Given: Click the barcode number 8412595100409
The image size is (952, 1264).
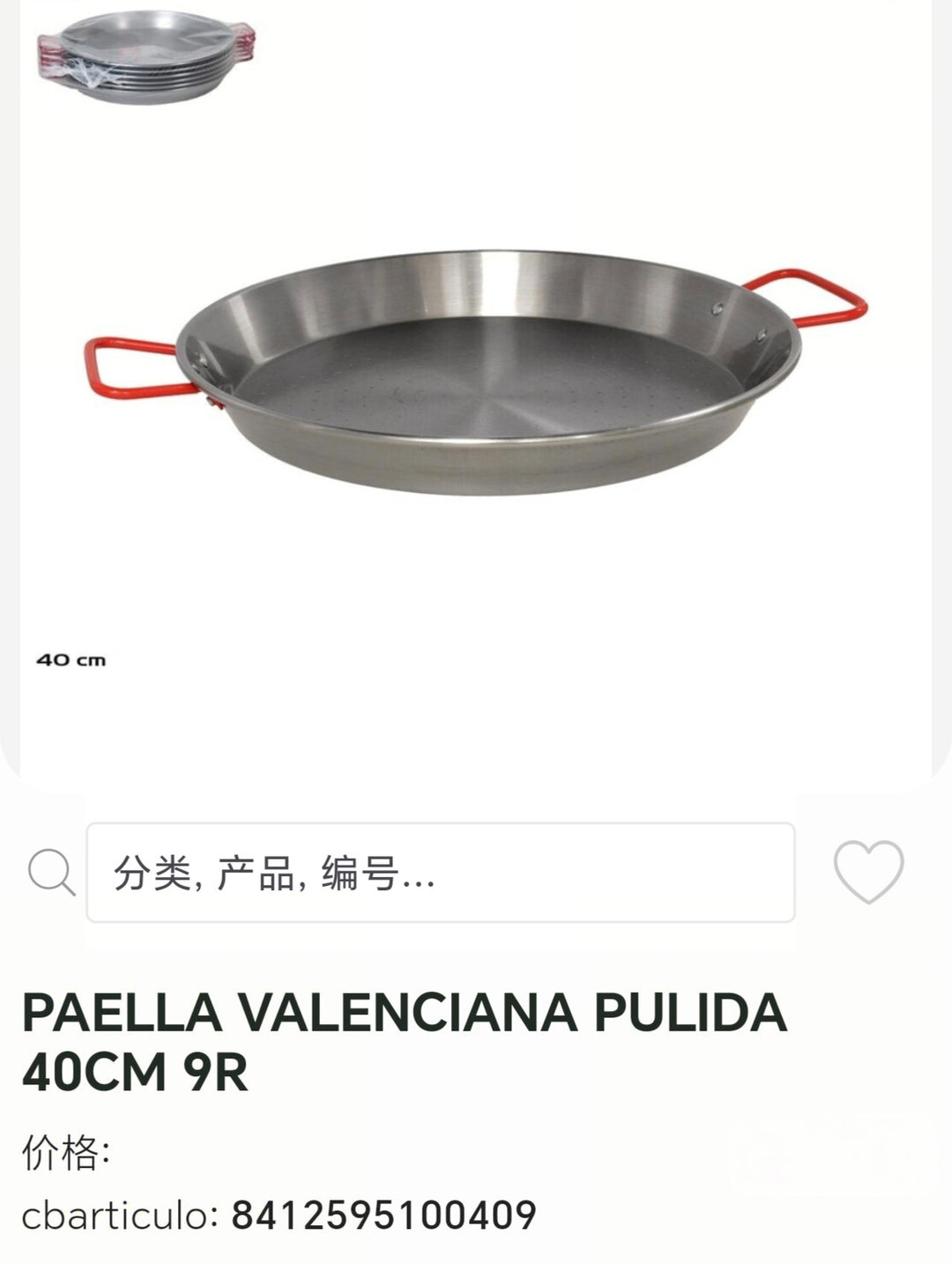Looking at the screenshot, I should 379,1213.
